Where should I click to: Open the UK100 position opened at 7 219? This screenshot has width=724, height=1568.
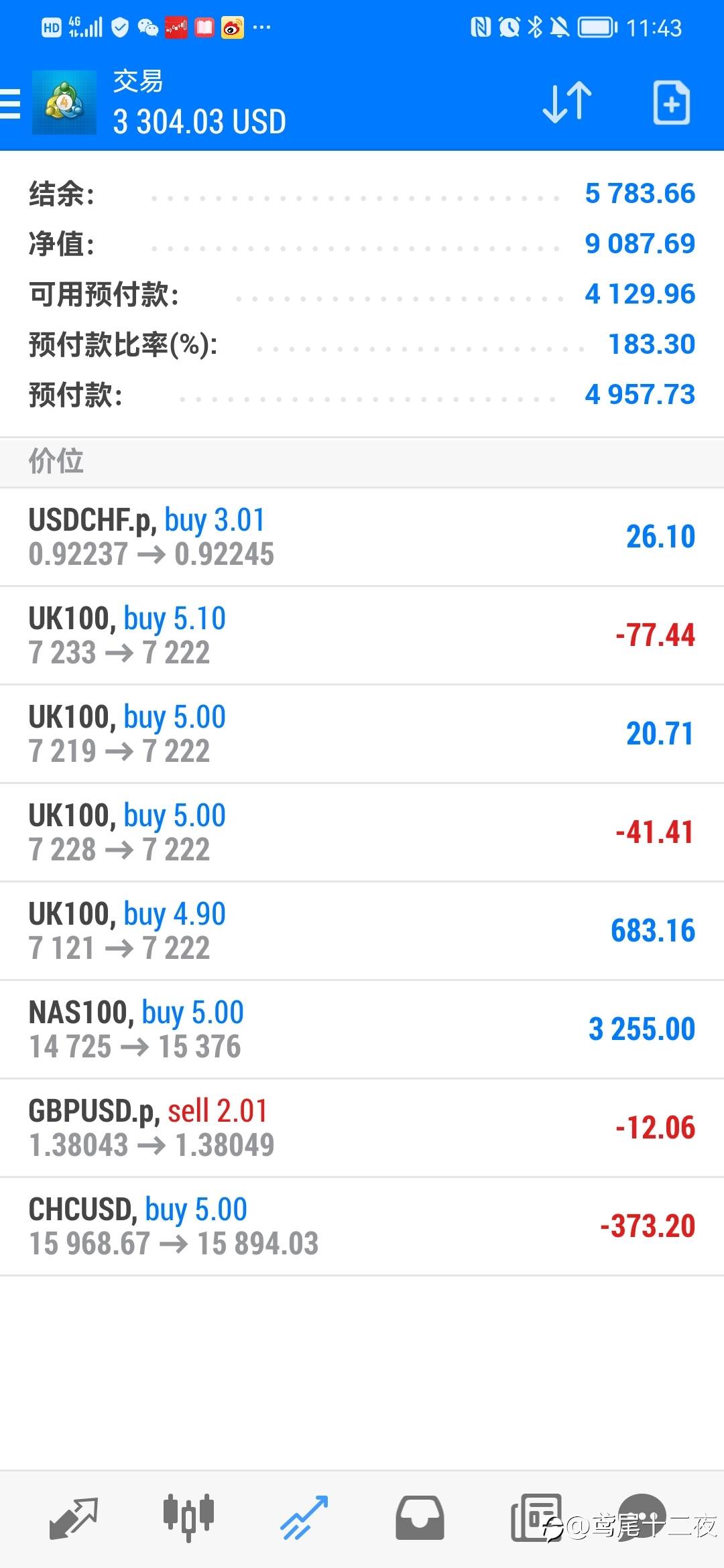click(x=362, y=734)
